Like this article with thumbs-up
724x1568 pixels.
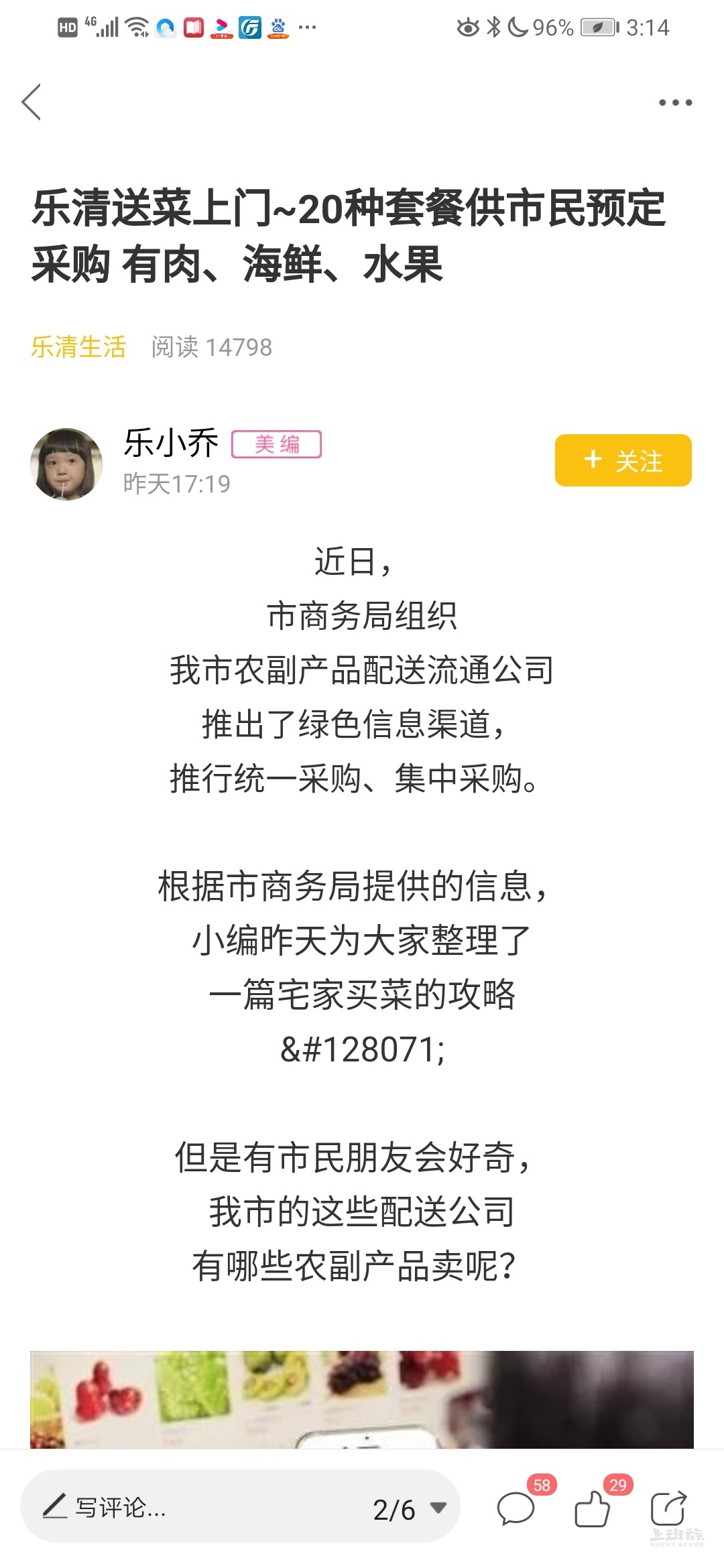(593, 1508)
